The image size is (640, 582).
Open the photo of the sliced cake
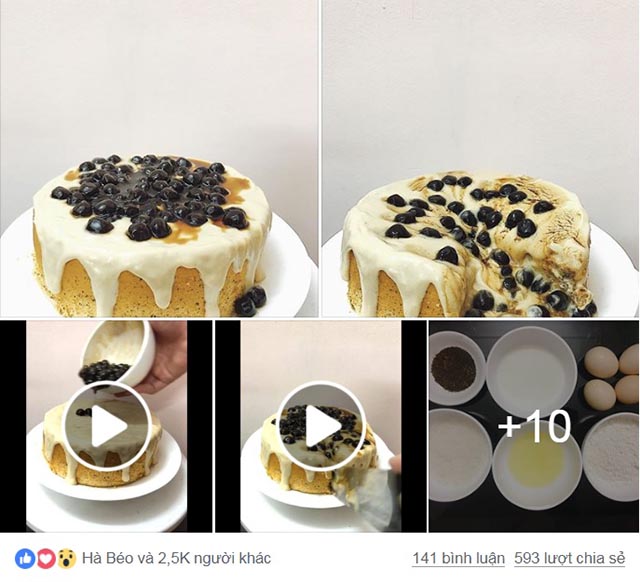pyautogui.click(x=480, y=160)
